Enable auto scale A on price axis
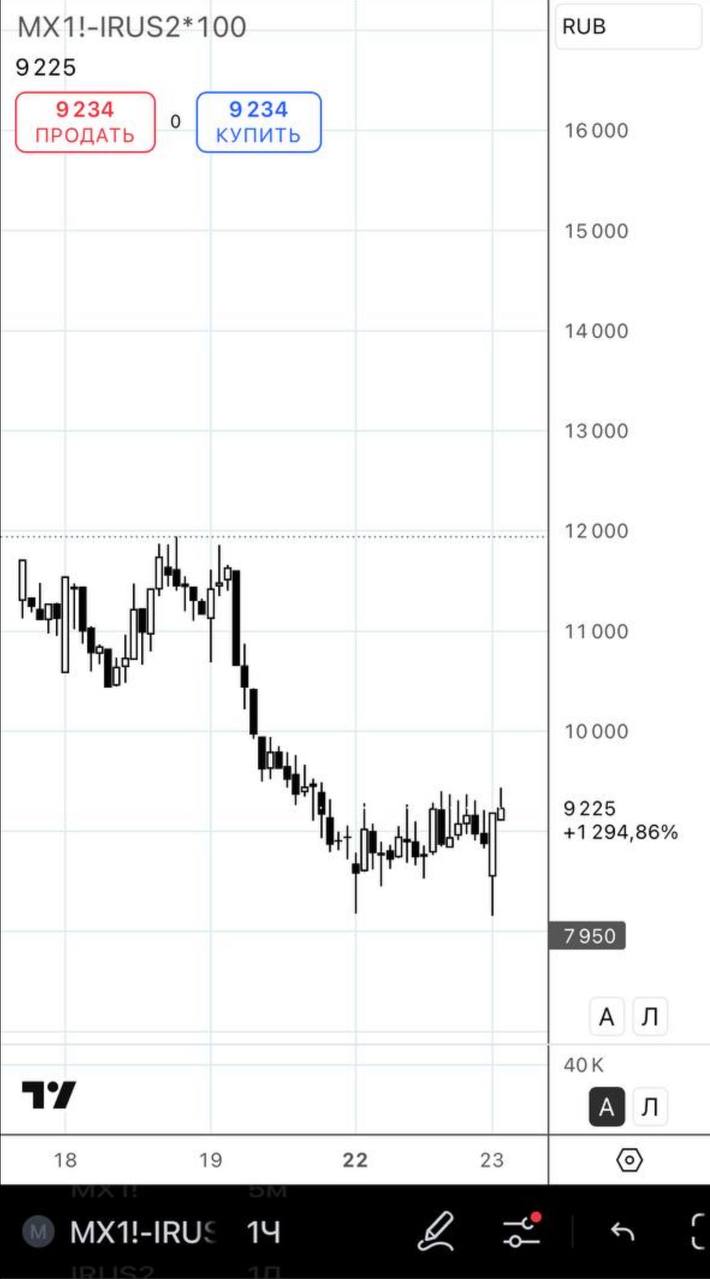Screen dimensions: 710x1279 pos(606,1018)
